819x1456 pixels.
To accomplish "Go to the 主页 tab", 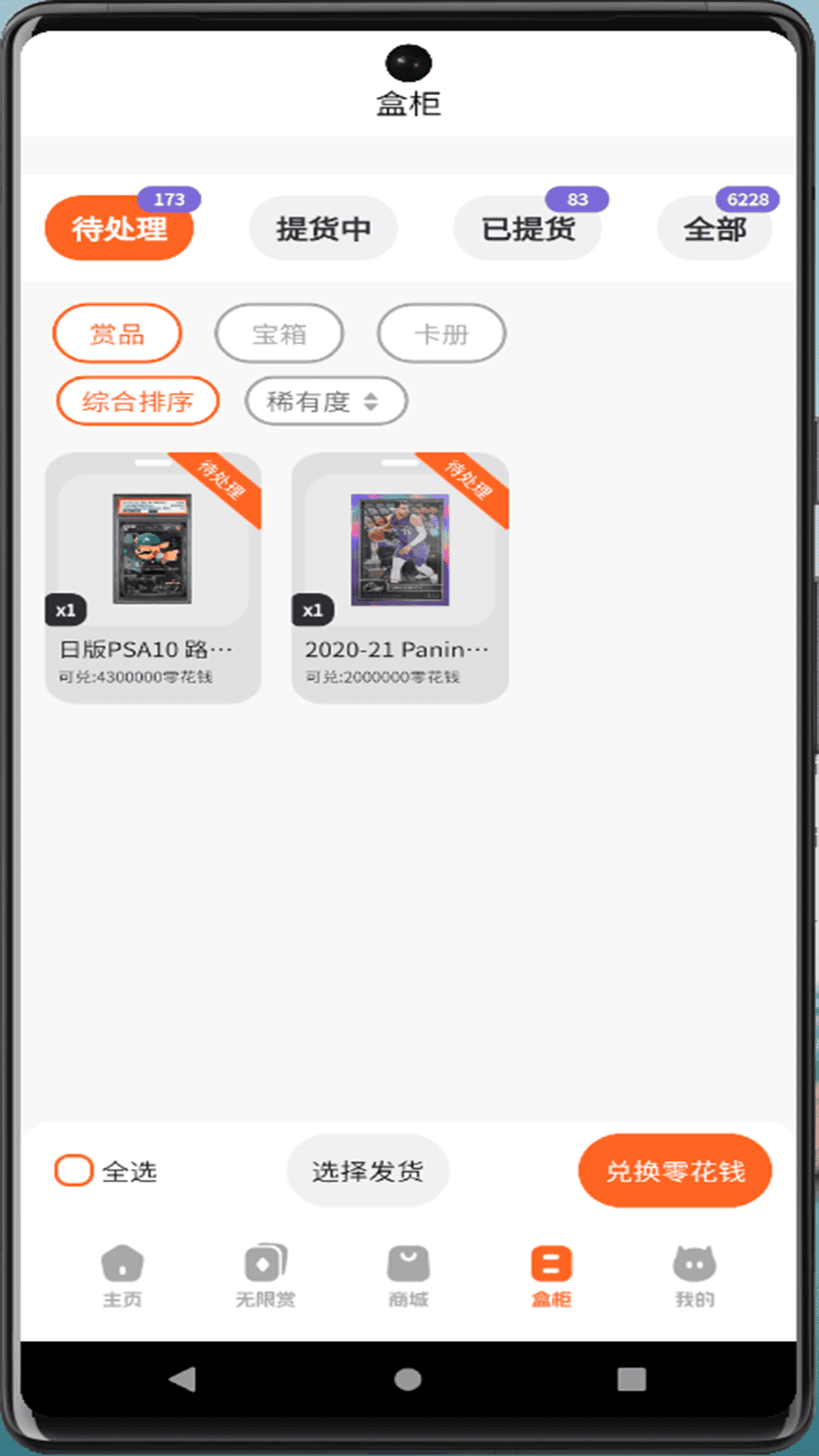I will (122, 1276).
